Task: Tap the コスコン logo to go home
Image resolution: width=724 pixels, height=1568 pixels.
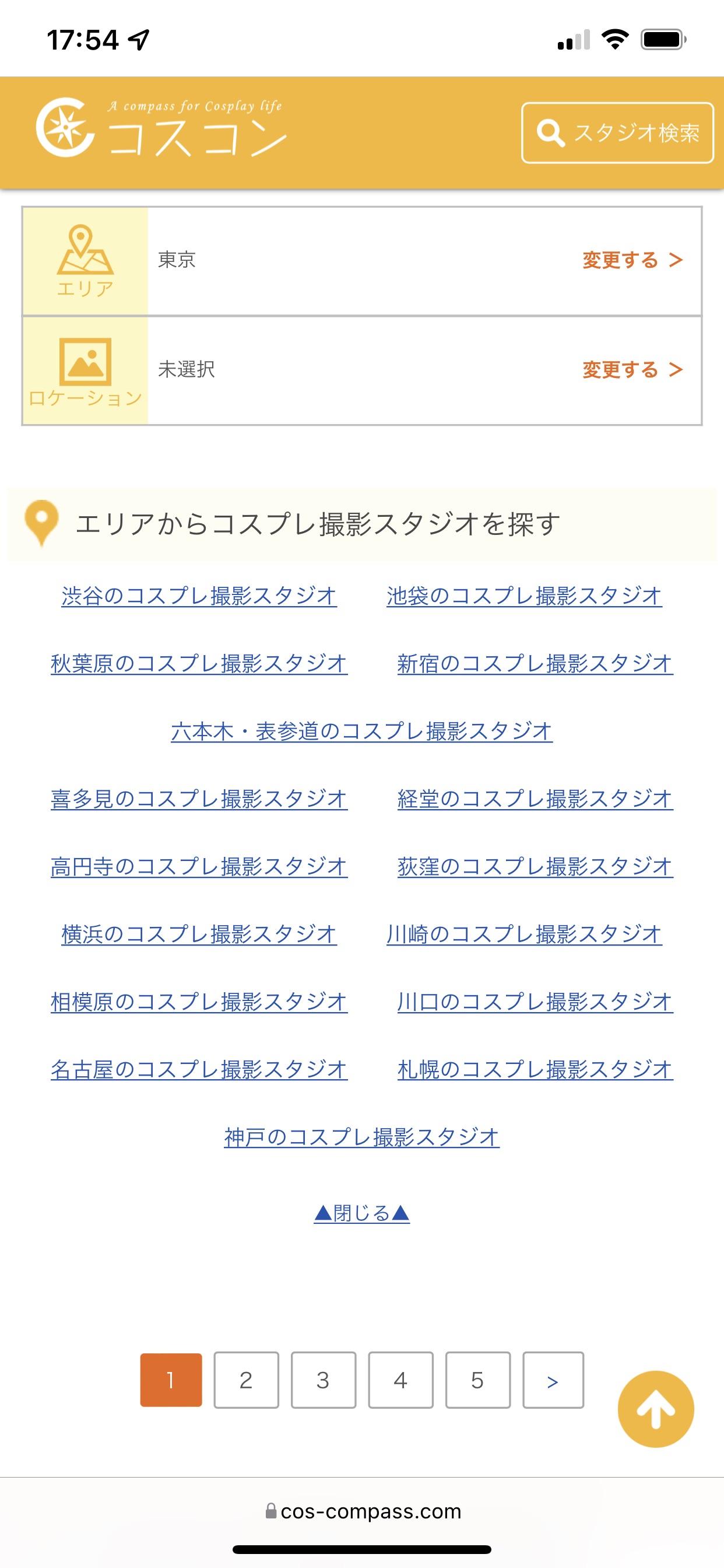Action: (161, 128)
